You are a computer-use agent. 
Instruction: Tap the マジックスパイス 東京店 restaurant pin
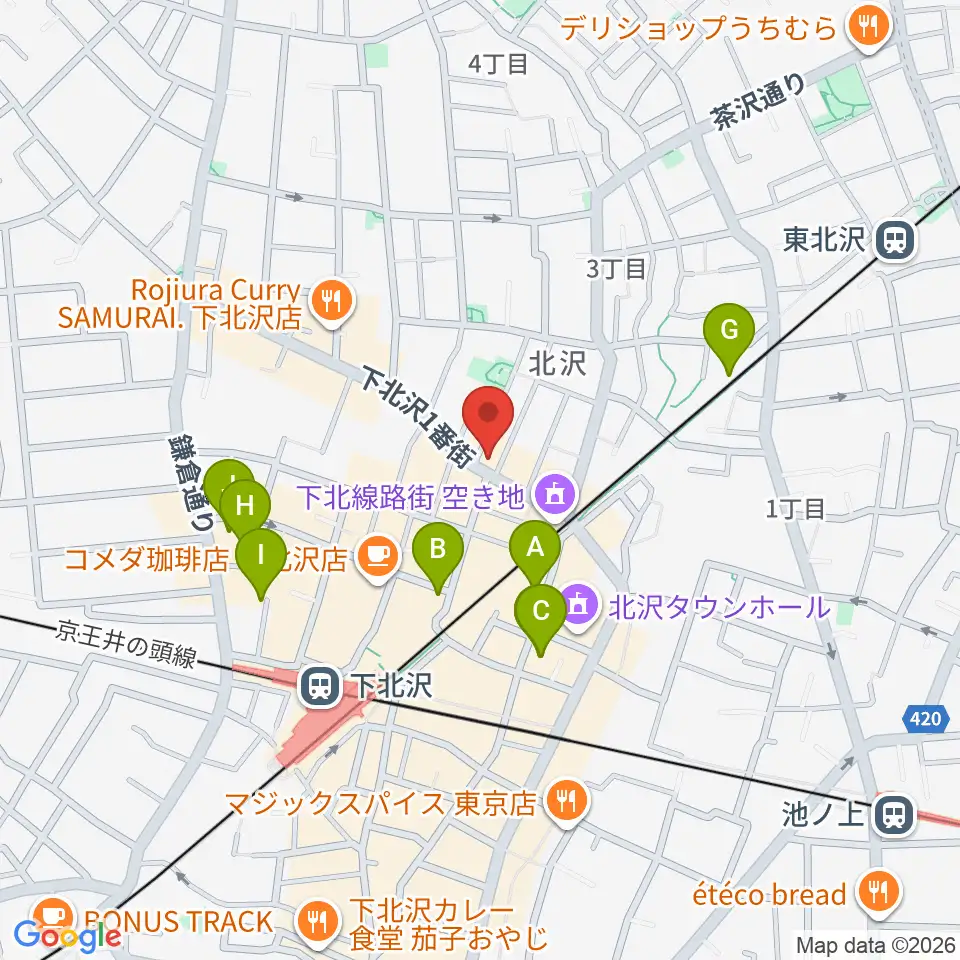coord(567,801)
